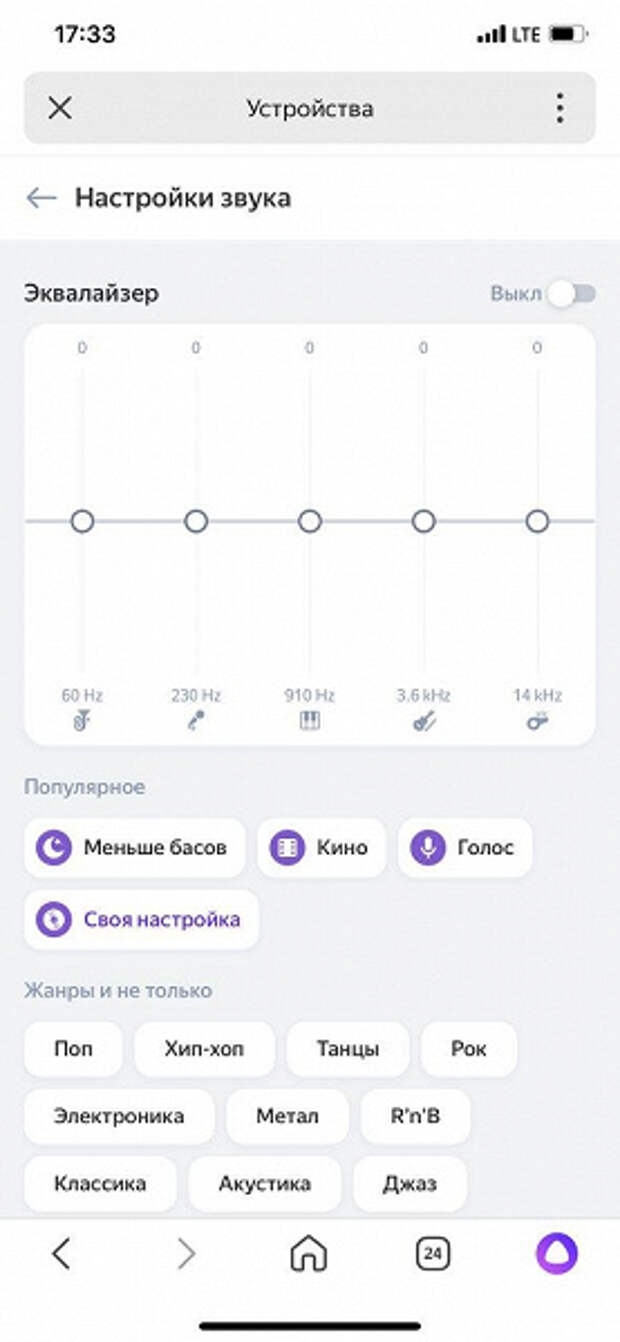The image size is (620, 1342).
Task: Apply the Кино sound preset
Action: pyautogui.click(x=321, y=848)
